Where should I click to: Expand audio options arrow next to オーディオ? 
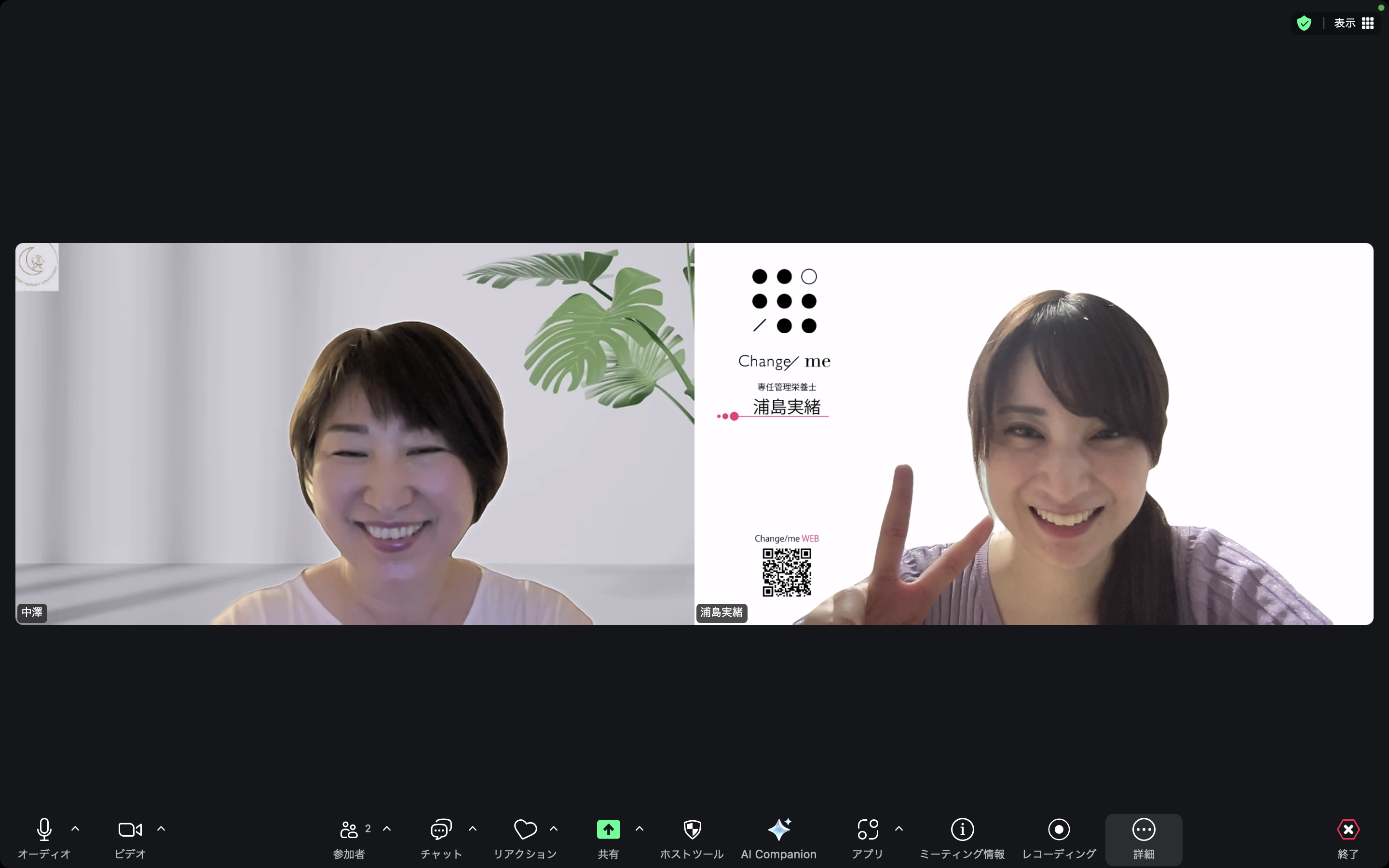pos(75,829)
